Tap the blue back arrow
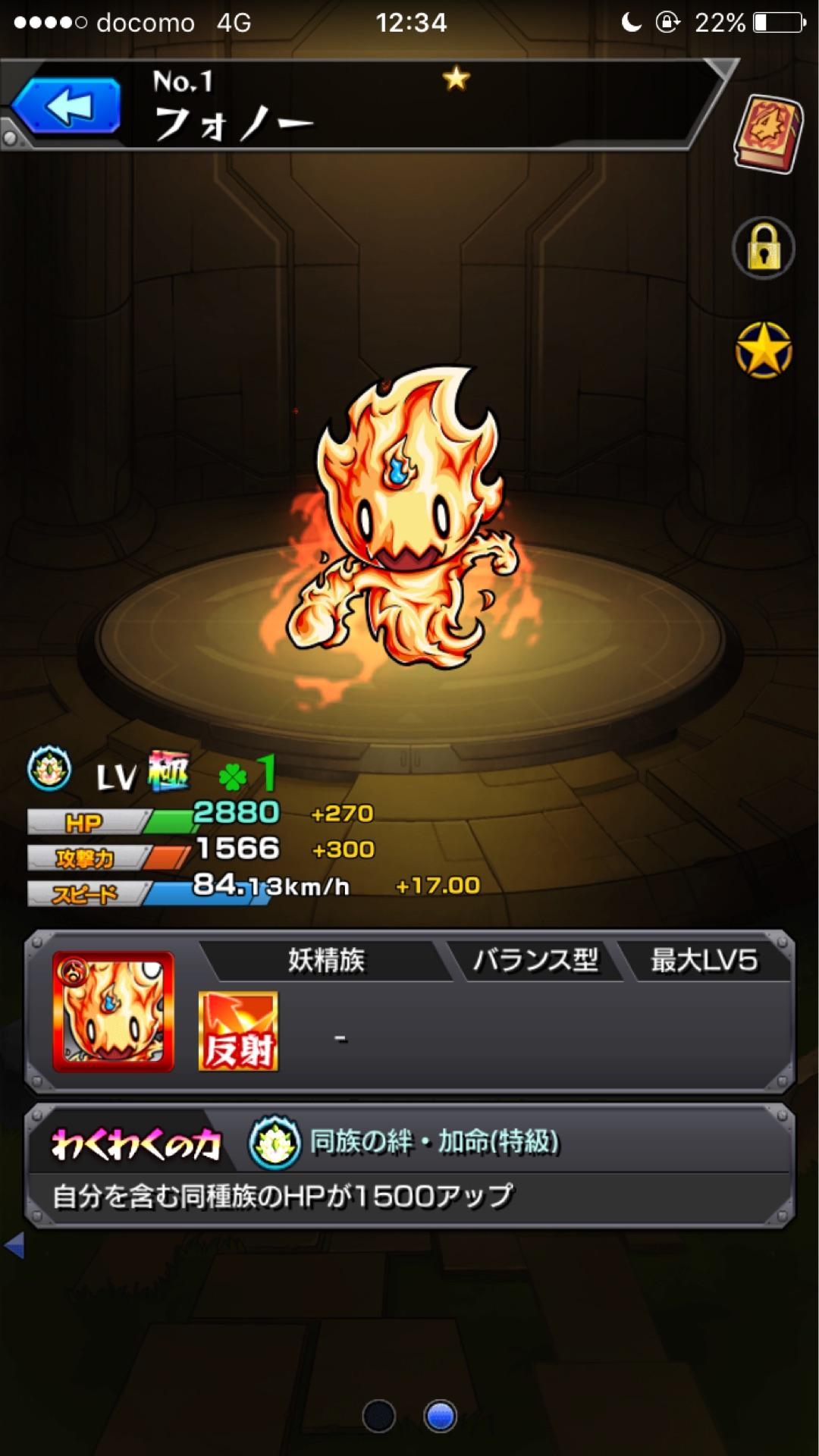The height and width of the screenshot is (1456, 819). [68, 106]
